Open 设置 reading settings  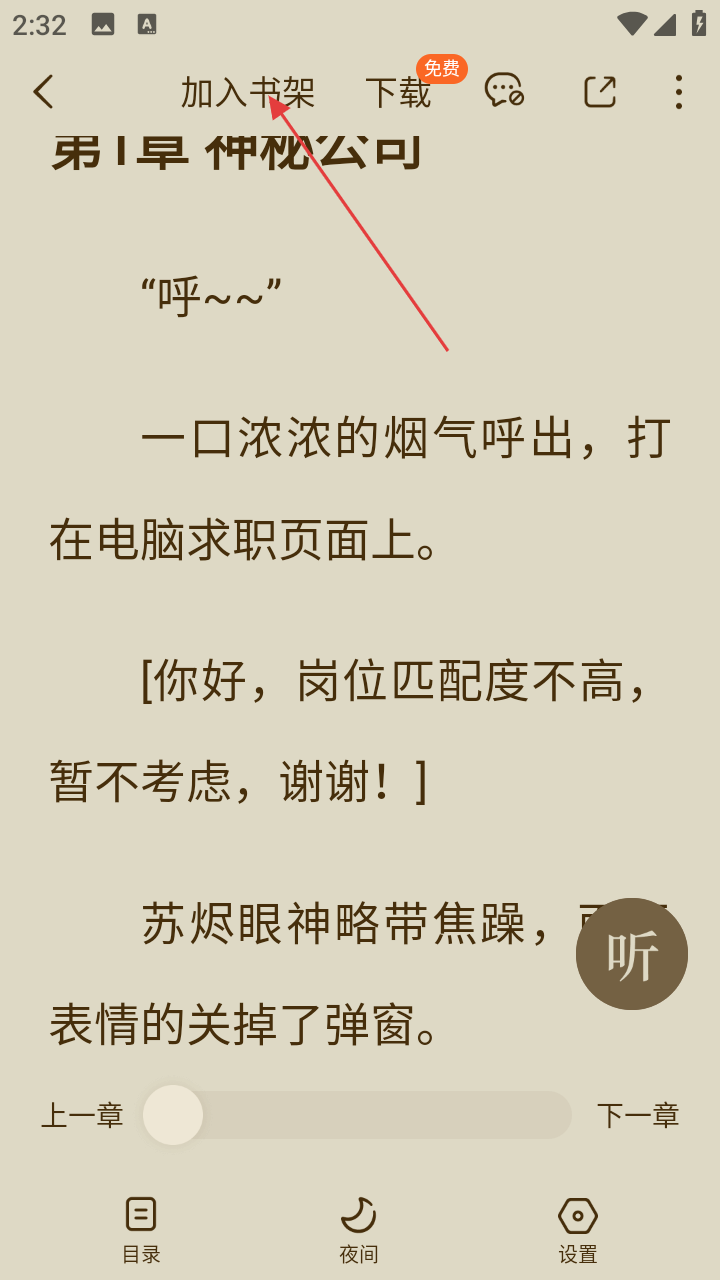tap(577, 1230)
